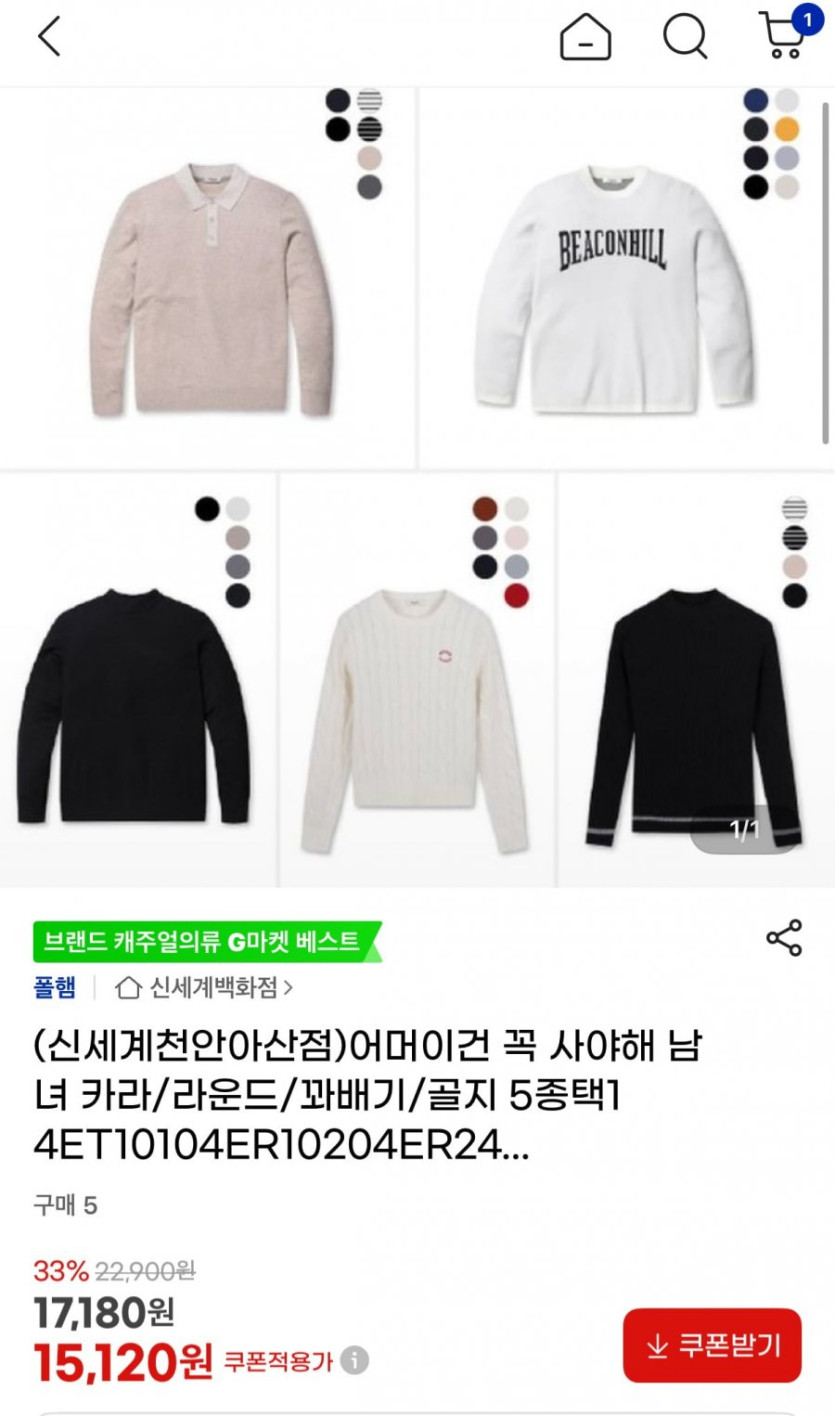Tap the 쿠폰받기 button

[x=712, y=1345]
